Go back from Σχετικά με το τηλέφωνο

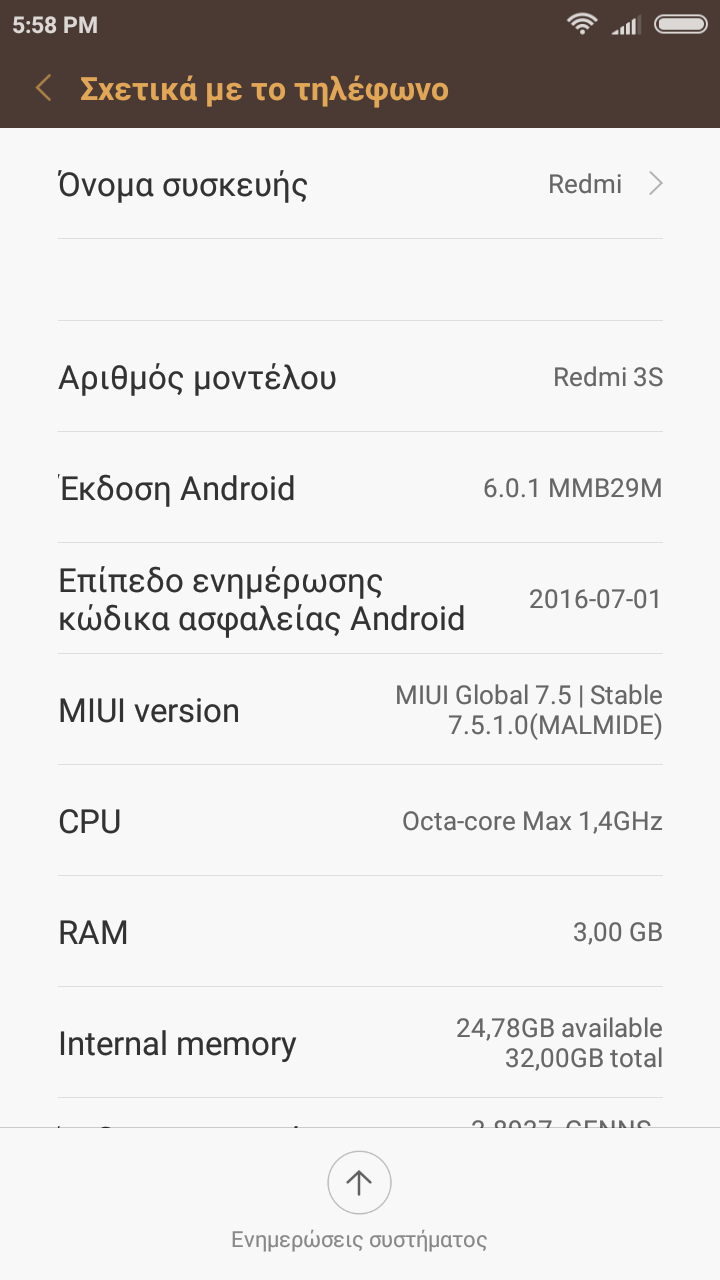pyautogui.click(x=42, y=89)
